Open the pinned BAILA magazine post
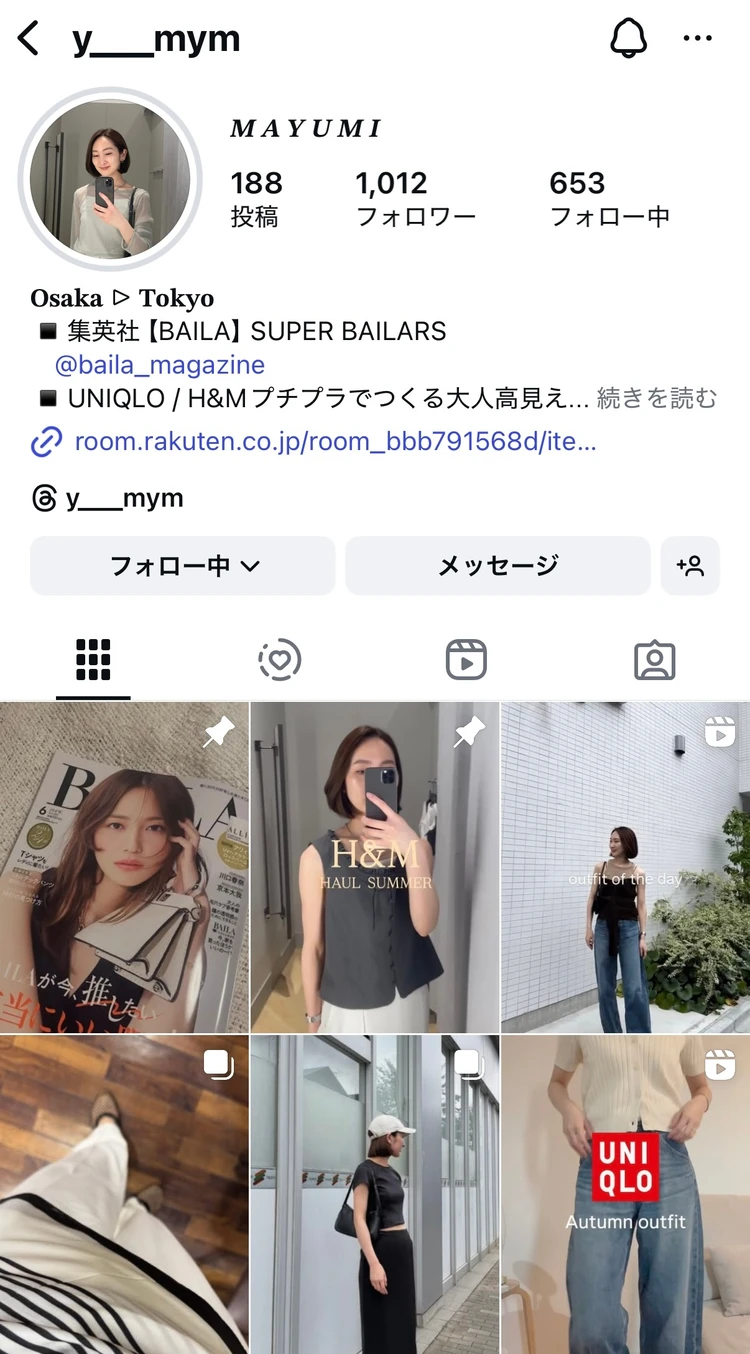750x1354 pixels. (x=124, y=867)
